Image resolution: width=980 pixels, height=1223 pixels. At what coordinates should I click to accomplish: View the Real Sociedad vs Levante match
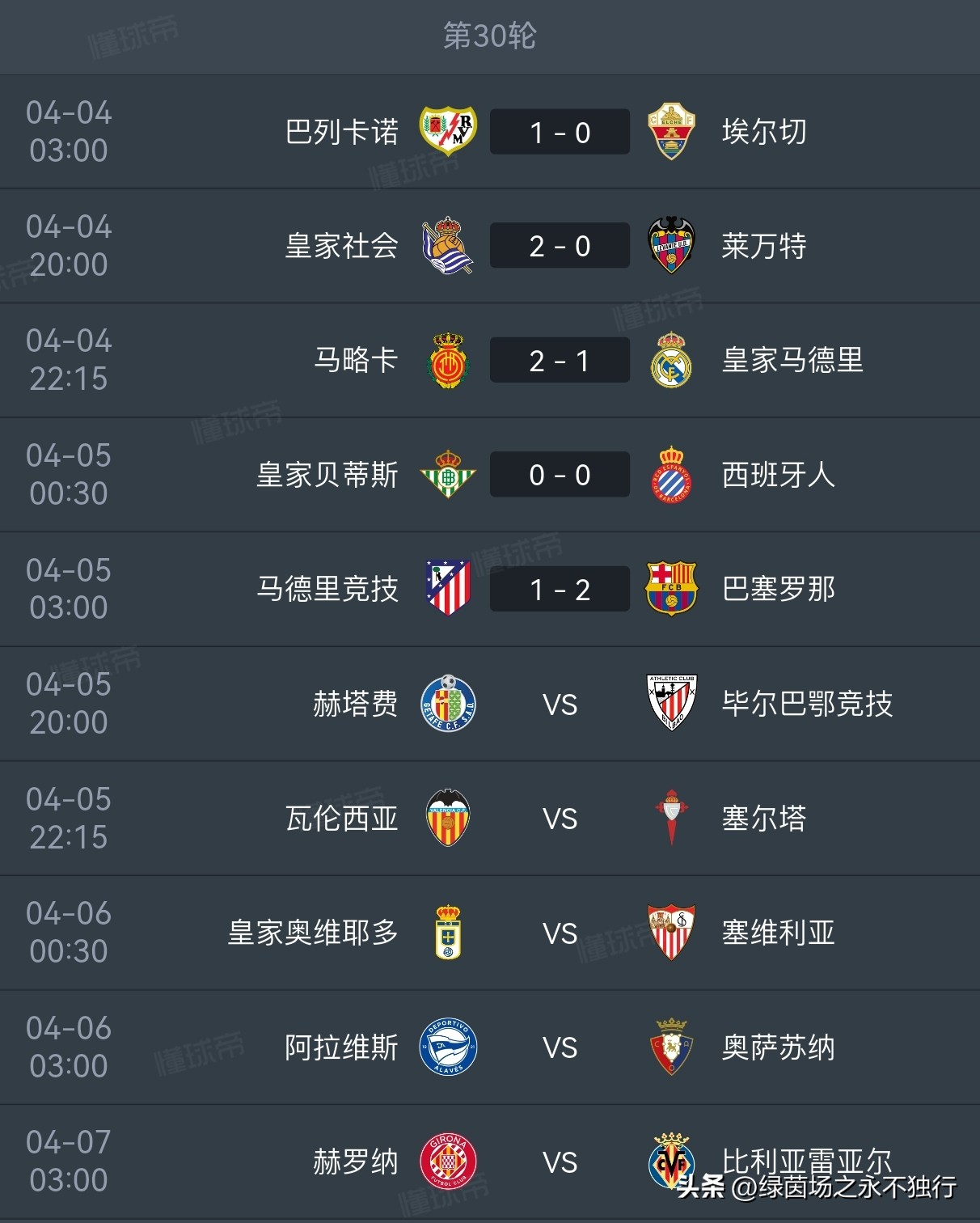pyautogui.click(x=560, y=246)
